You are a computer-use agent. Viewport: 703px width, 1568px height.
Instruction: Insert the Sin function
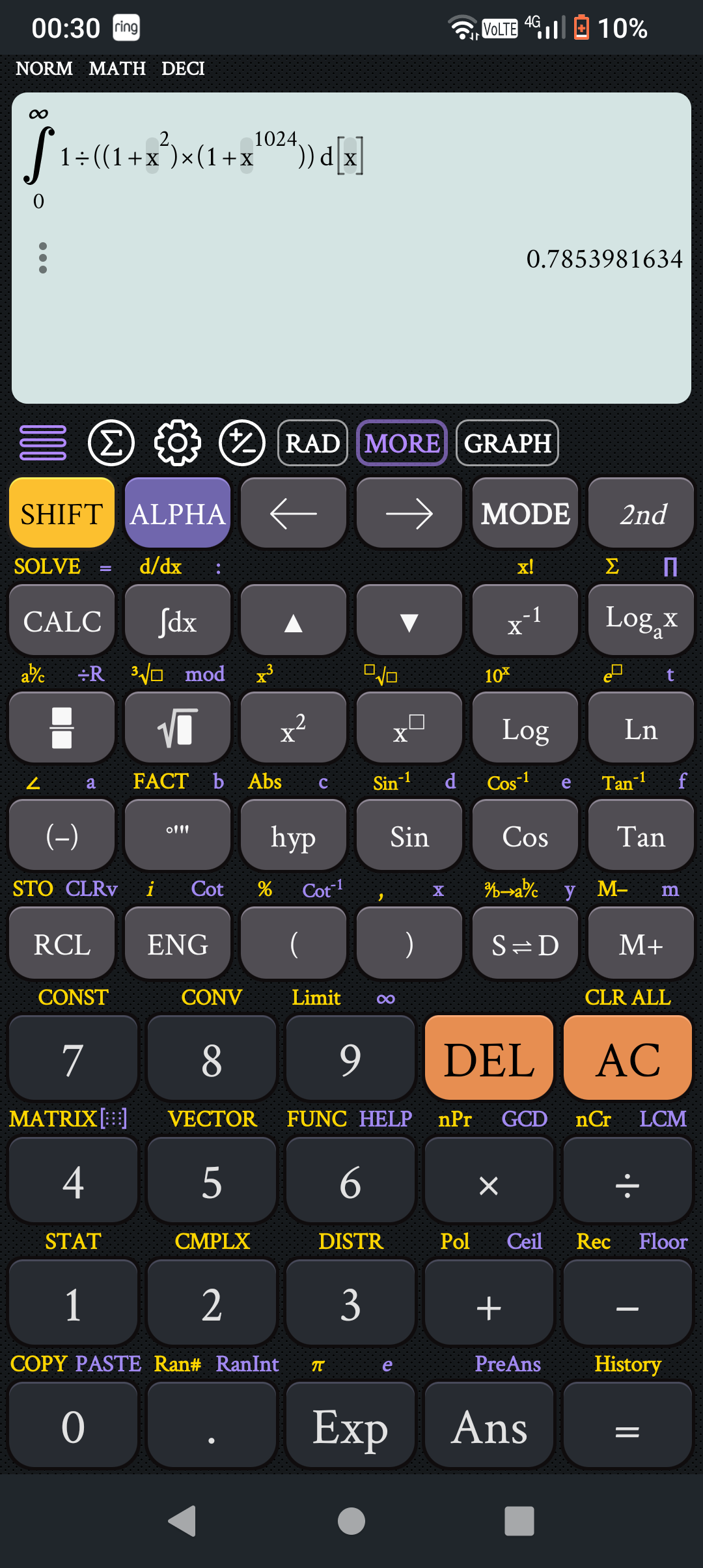[x=409, y=837]
